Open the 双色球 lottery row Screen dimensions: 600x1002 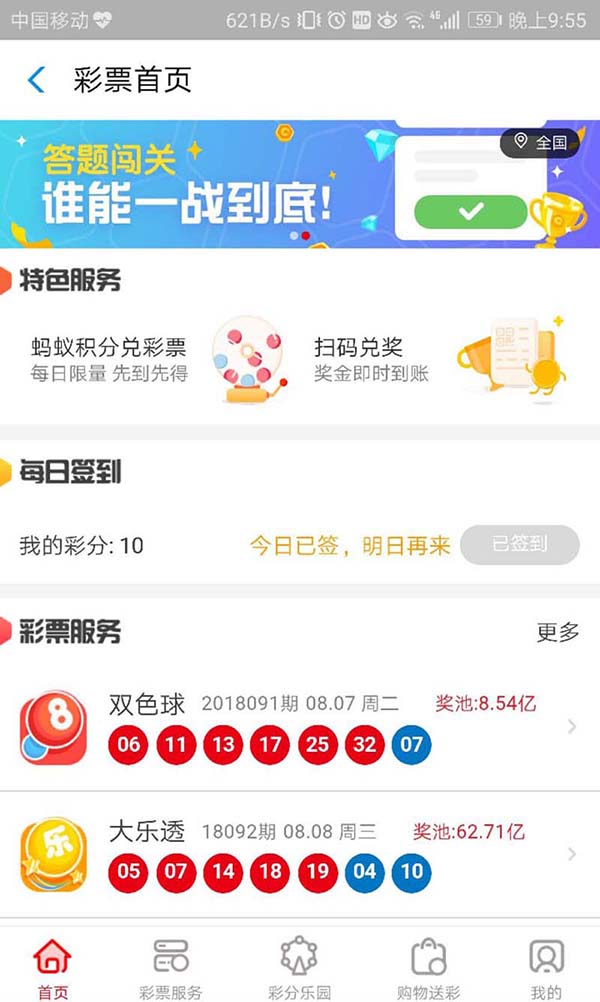click(x=300, y=727)
